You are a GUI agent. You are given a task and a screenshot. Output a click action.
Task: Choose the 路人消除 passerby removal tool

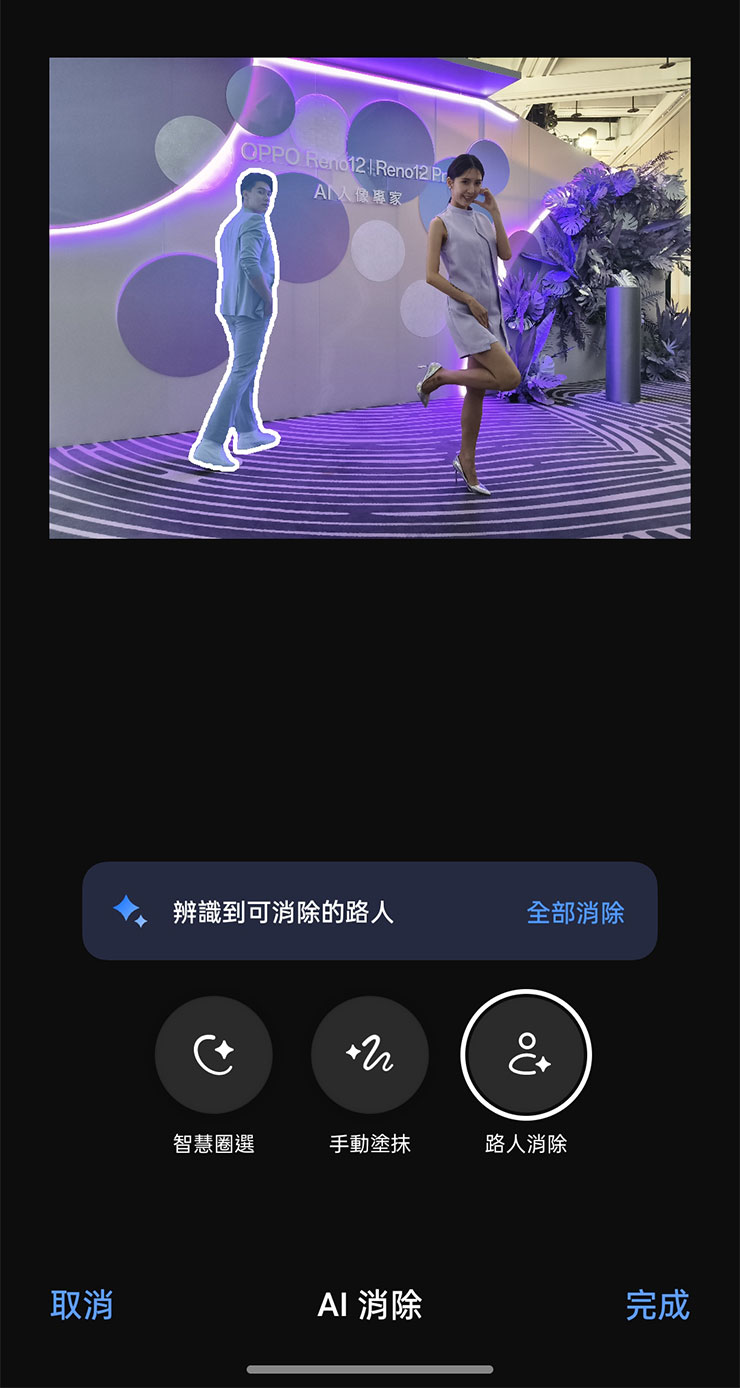(526, 1055)
